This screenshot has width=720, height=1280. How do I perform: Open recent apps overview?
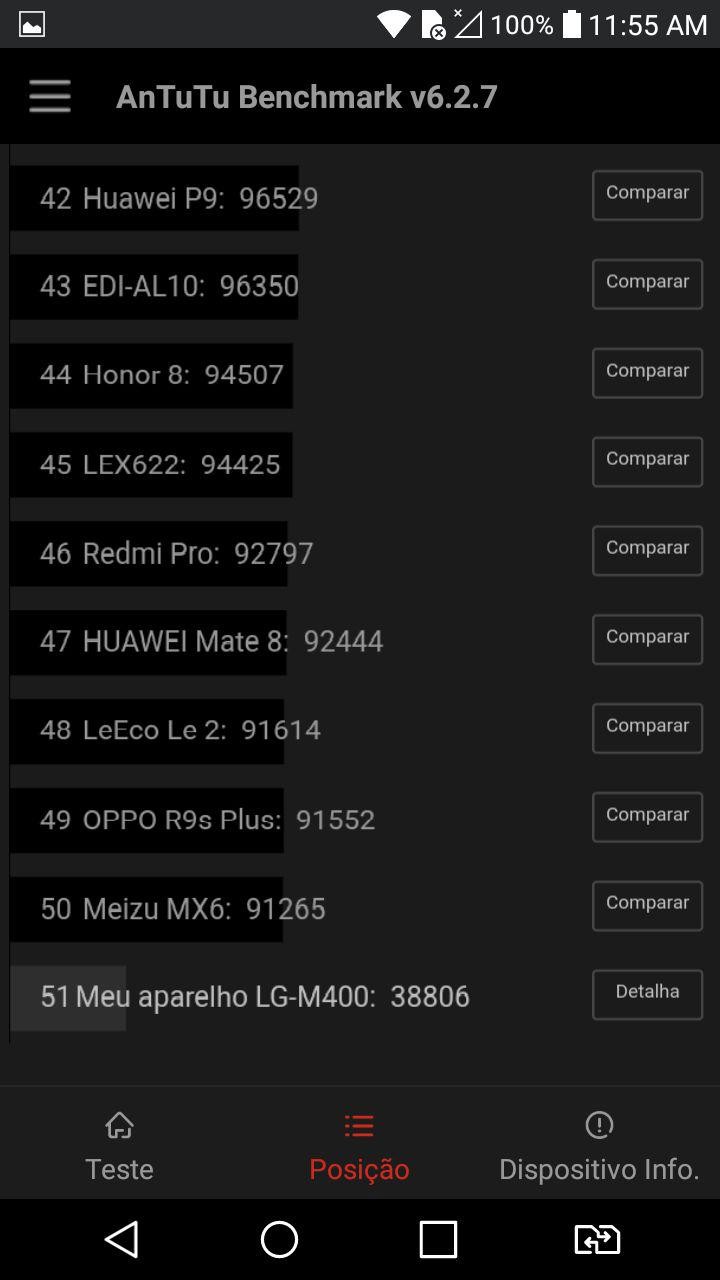[x=438, y=1240]
